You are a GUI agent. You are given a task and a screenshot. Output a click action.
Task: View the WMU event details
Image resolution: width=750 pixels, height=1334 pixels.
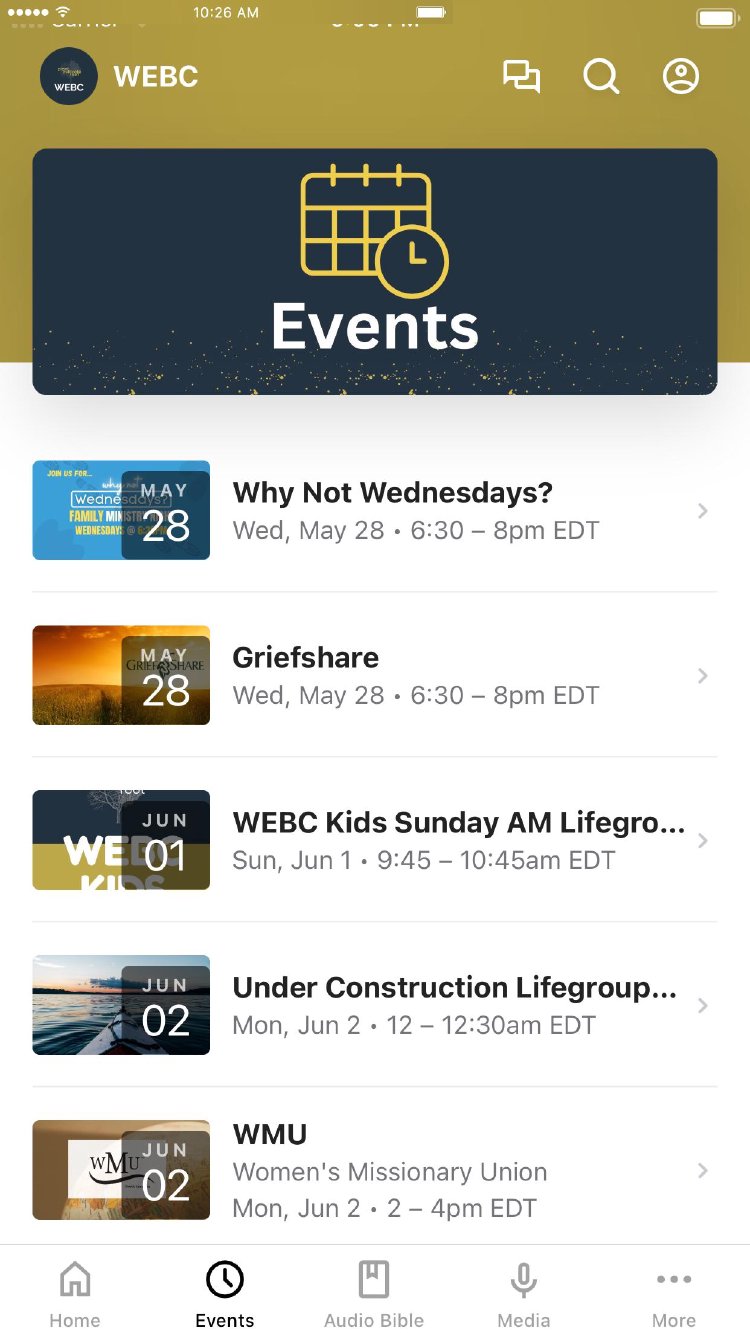(392, 1170)
